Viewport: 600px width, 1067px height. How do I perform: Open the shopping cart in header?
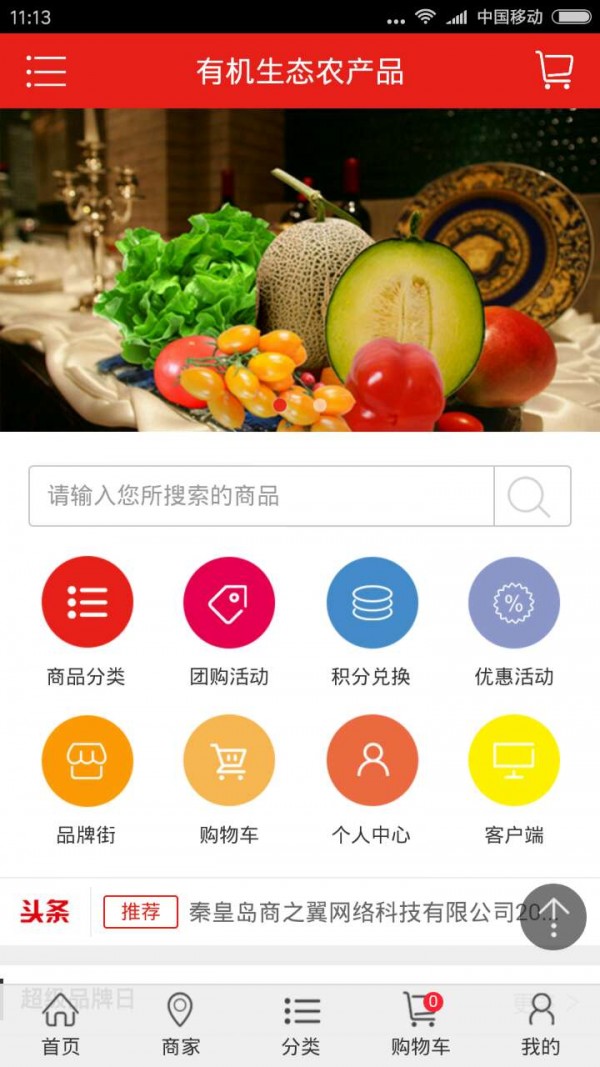[554, 70]
